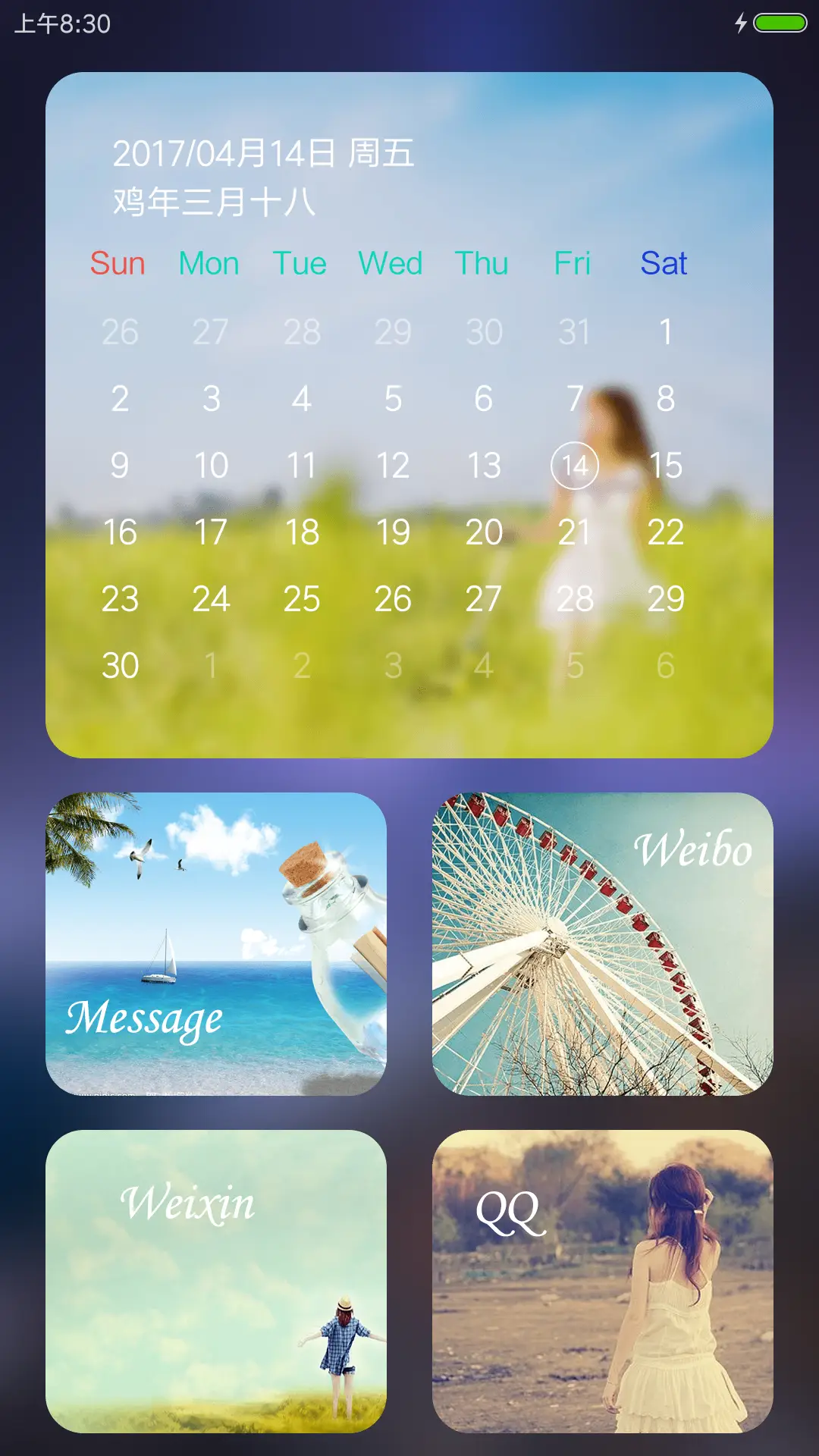Tap the circled date 14 in calendar
Image resolution: width=819 pixels, height=1456 pixels.
pyautogui.click(x=575, y=466)
